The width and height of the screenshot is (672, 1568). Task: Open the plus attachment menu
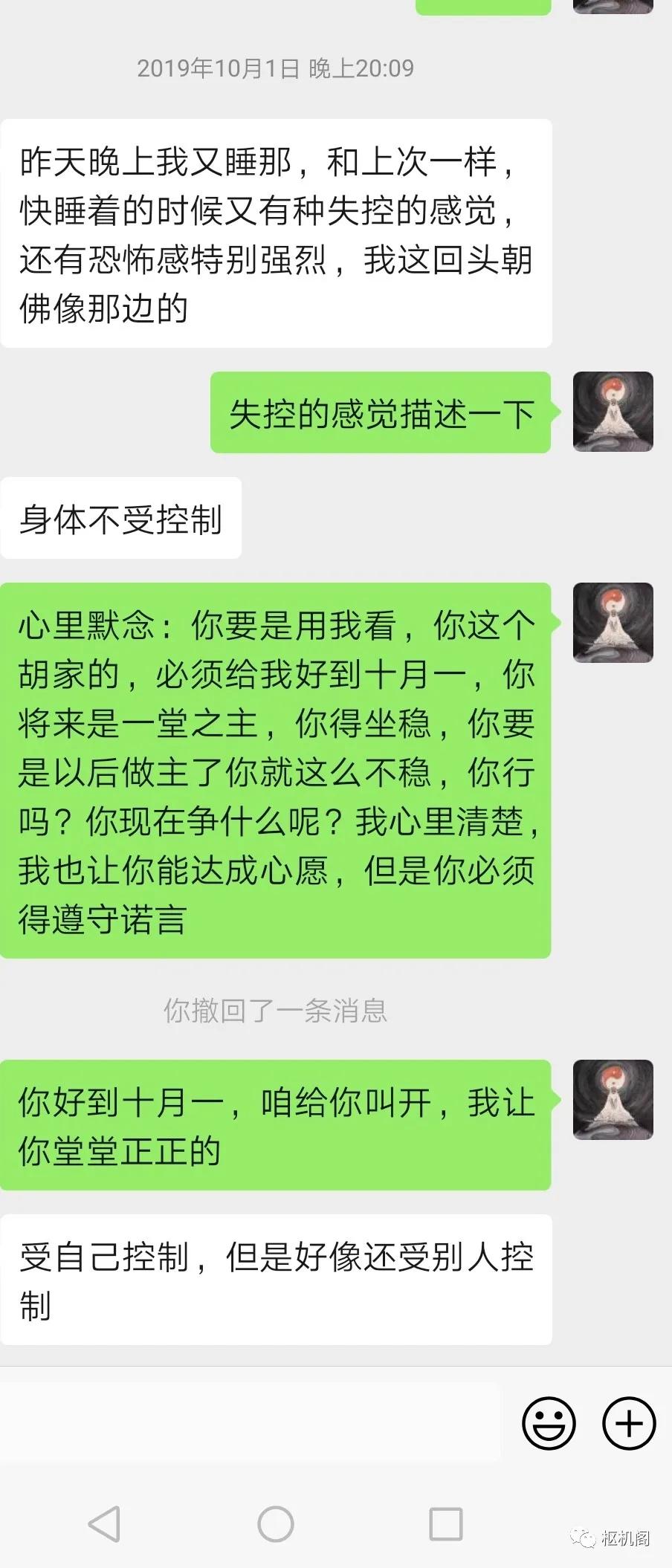629,1423
